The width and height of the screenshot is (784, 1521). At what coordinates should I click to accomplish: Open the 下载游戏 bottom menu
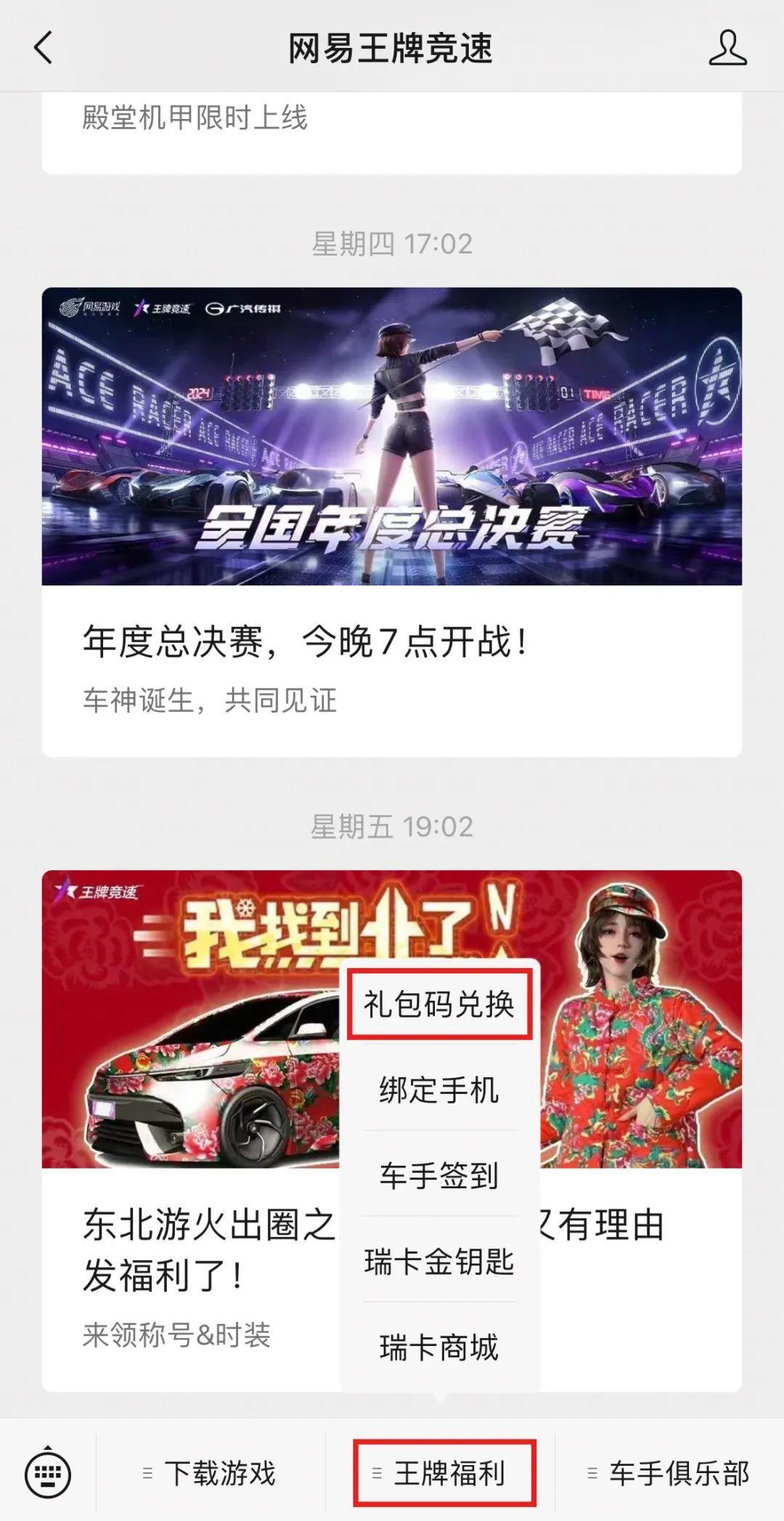pos(211,1473)
